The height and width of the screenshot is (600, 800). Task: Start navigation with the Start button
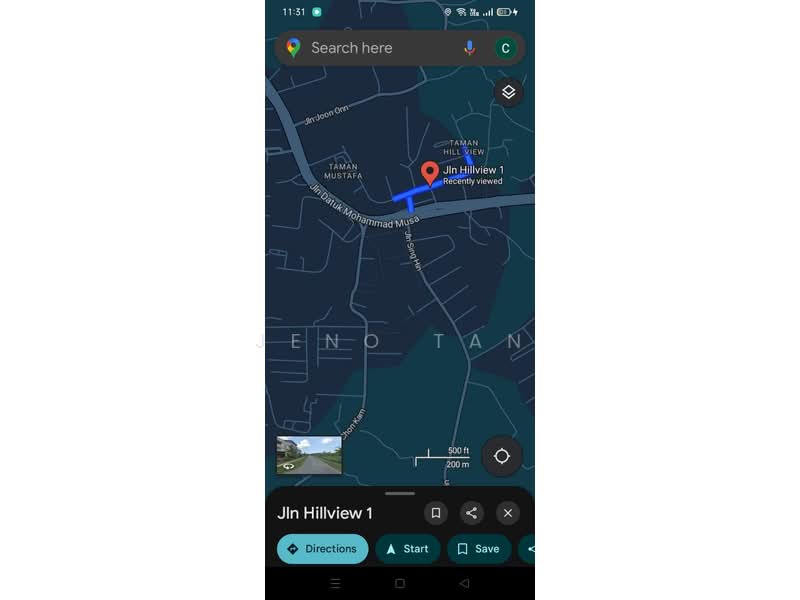[x=407, y=549]
